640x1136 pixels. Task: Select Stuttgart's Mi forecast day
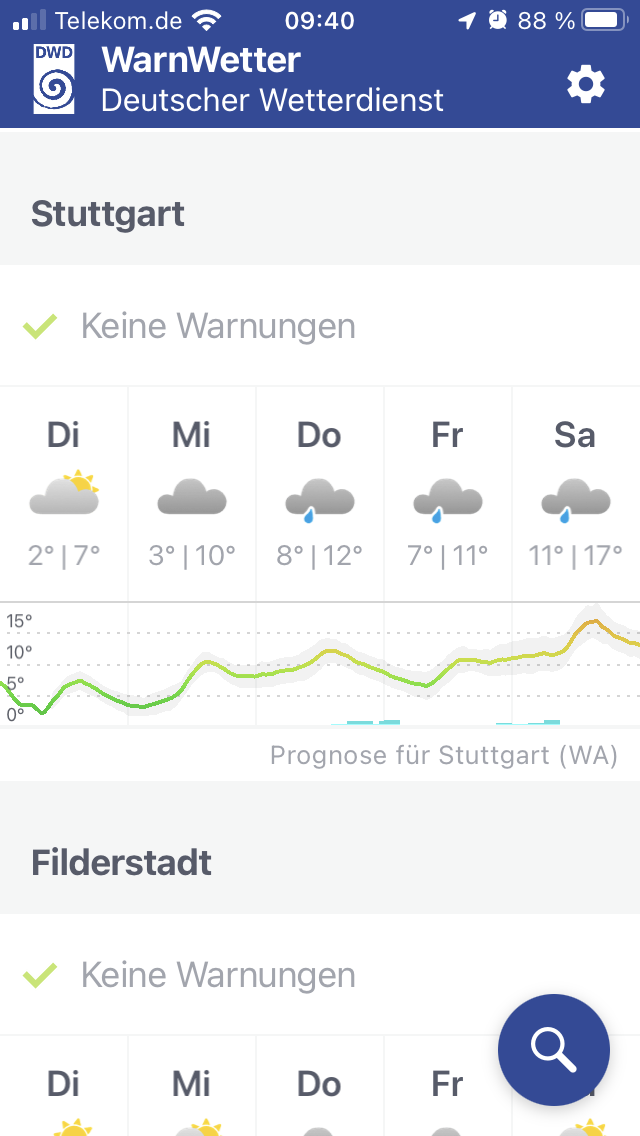pos(192,493)
